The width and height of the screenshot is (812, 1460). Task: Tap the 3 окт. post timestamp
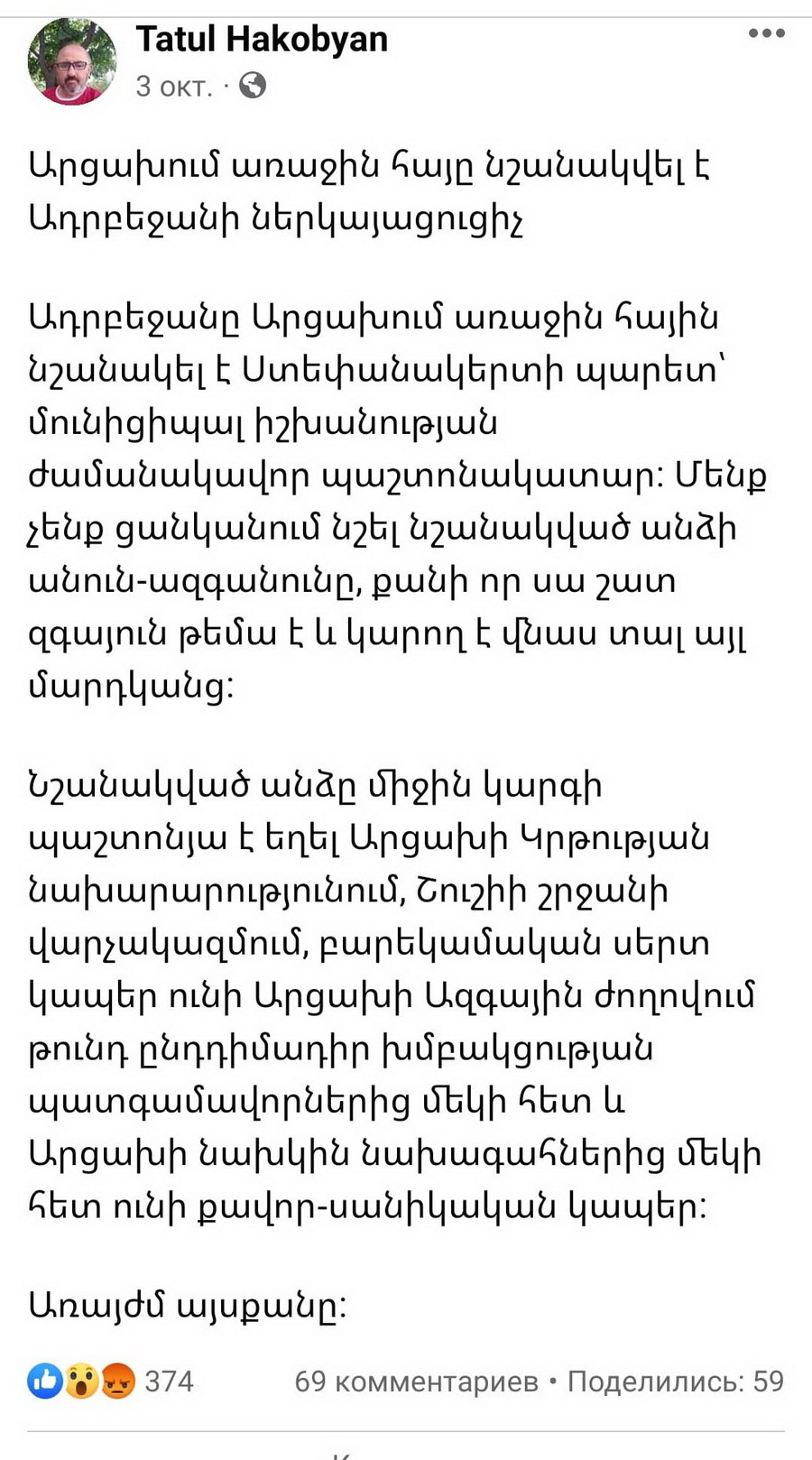(174, 86)
